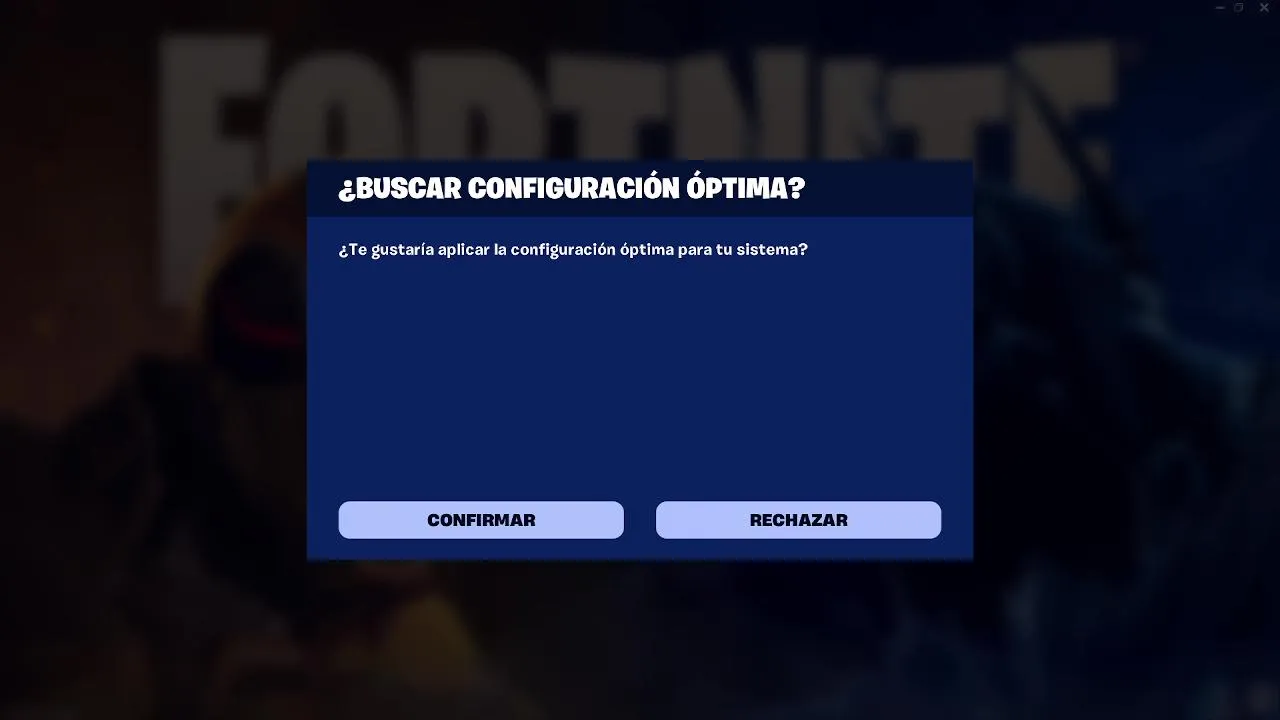Screen dimensions: 1280x720
Task: Select Rechazar to decline optimal settings
Action: coord(798,520)
